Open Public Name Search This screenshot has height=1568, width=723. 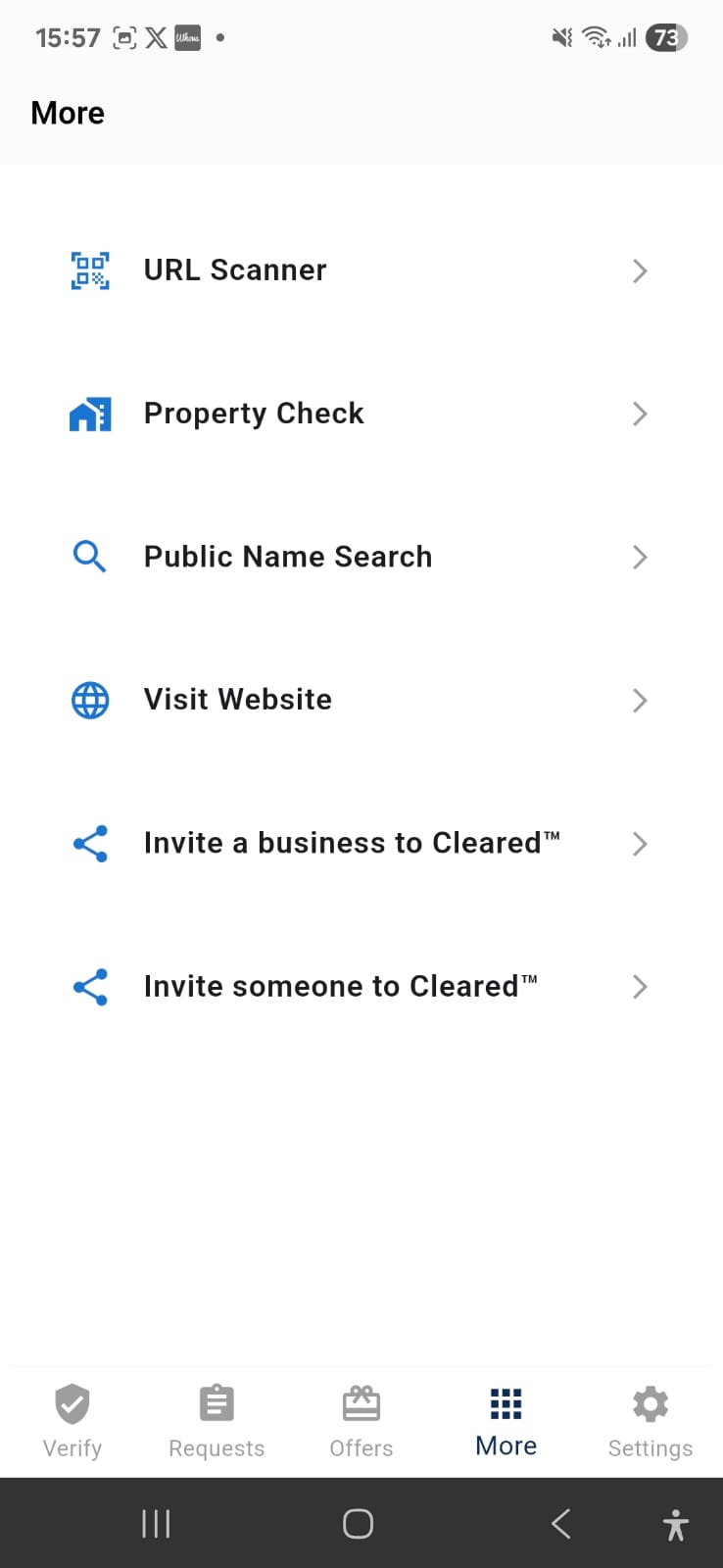287,557
